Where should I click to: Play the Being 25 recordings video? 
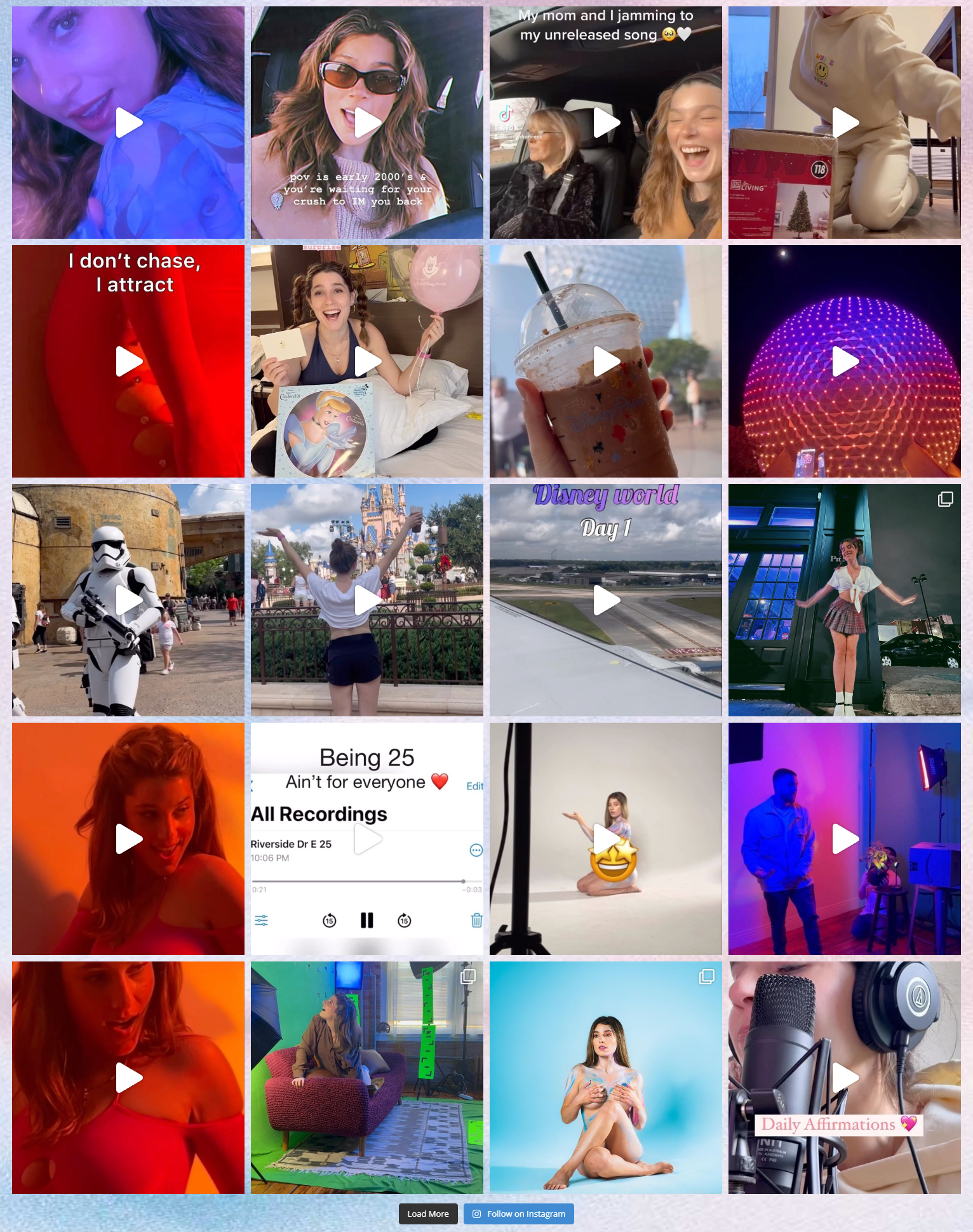(x=367, y=839)
